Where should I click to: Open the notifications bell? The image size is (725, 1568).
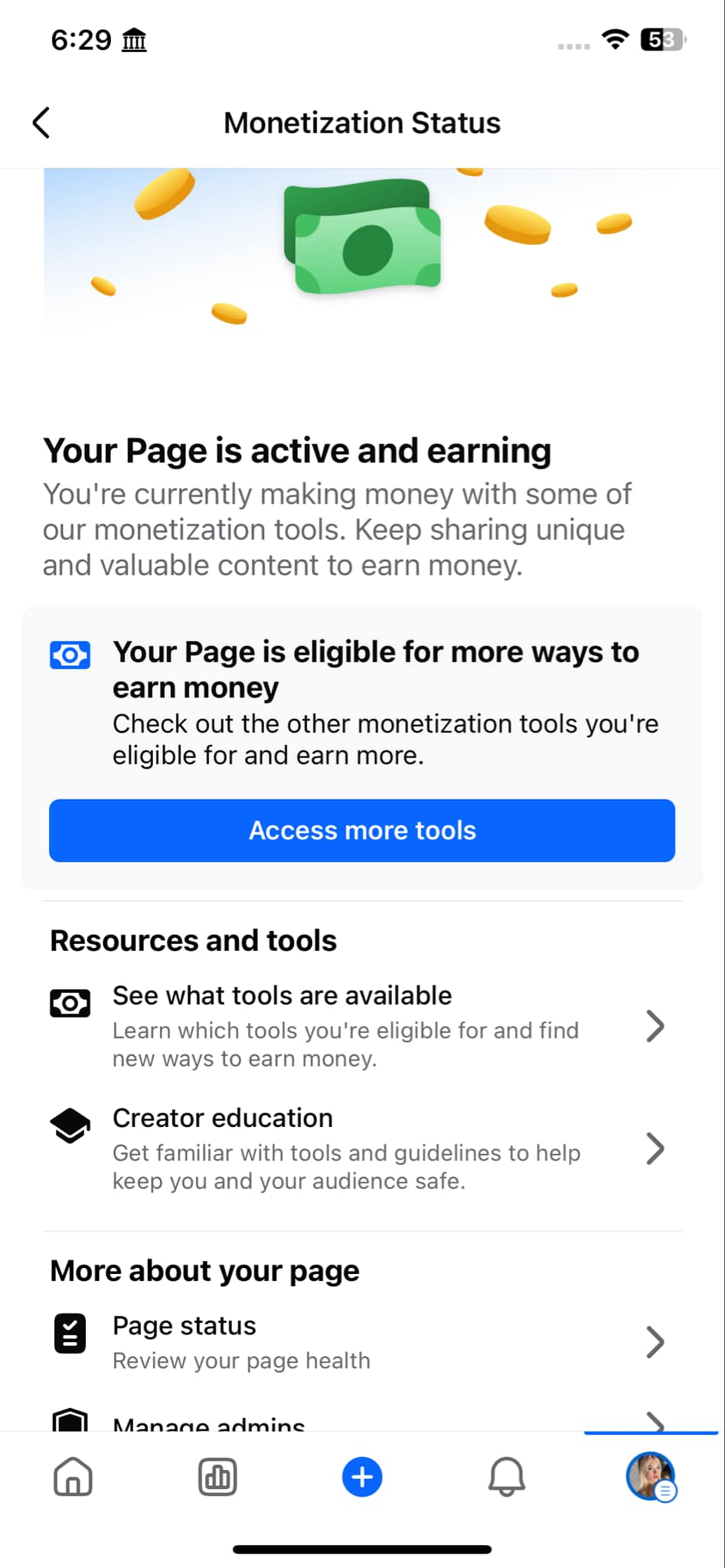pyautogui.click(x=507, y=1477)
